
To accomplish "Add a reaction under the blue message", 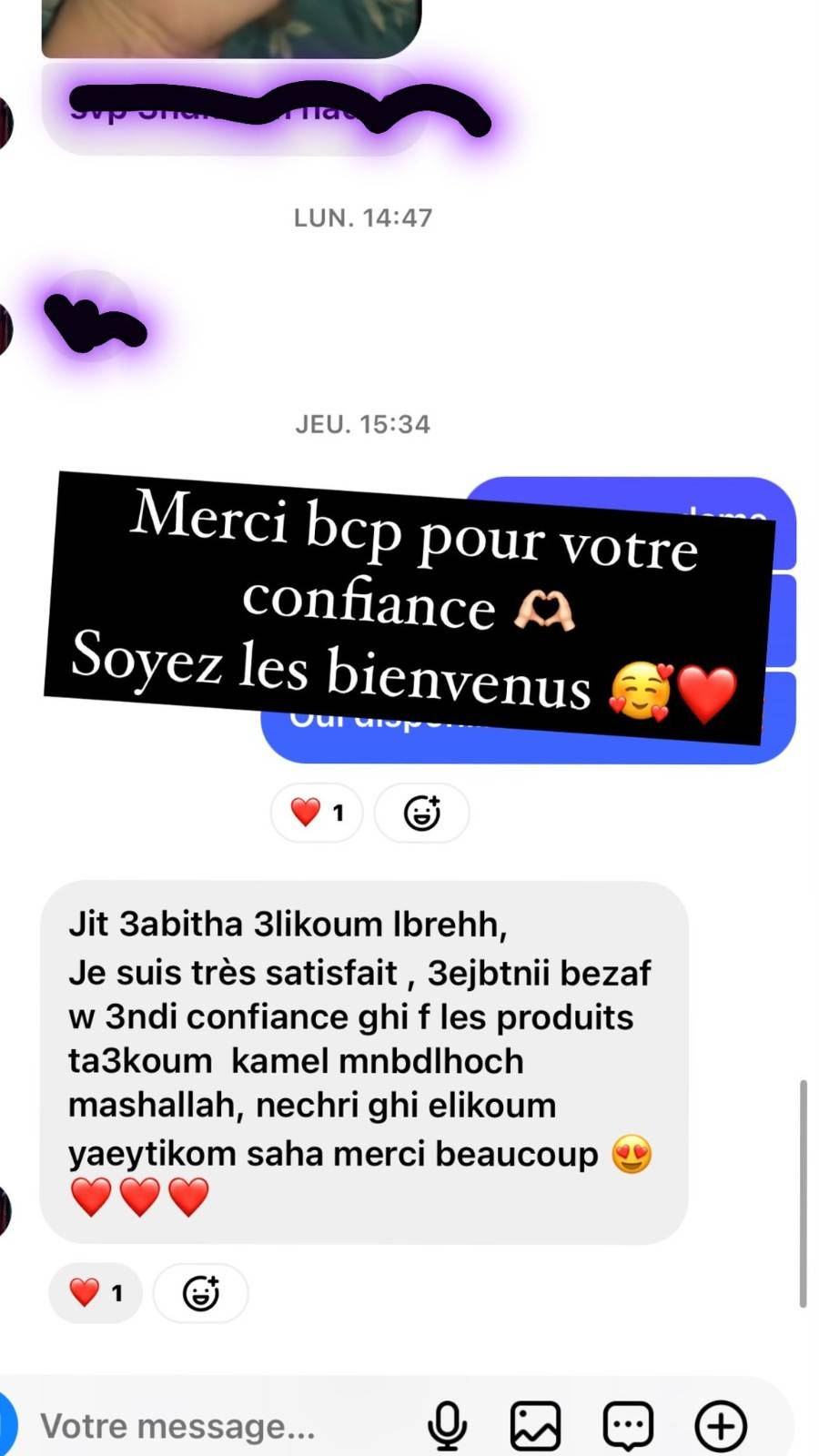I will 422,812.
